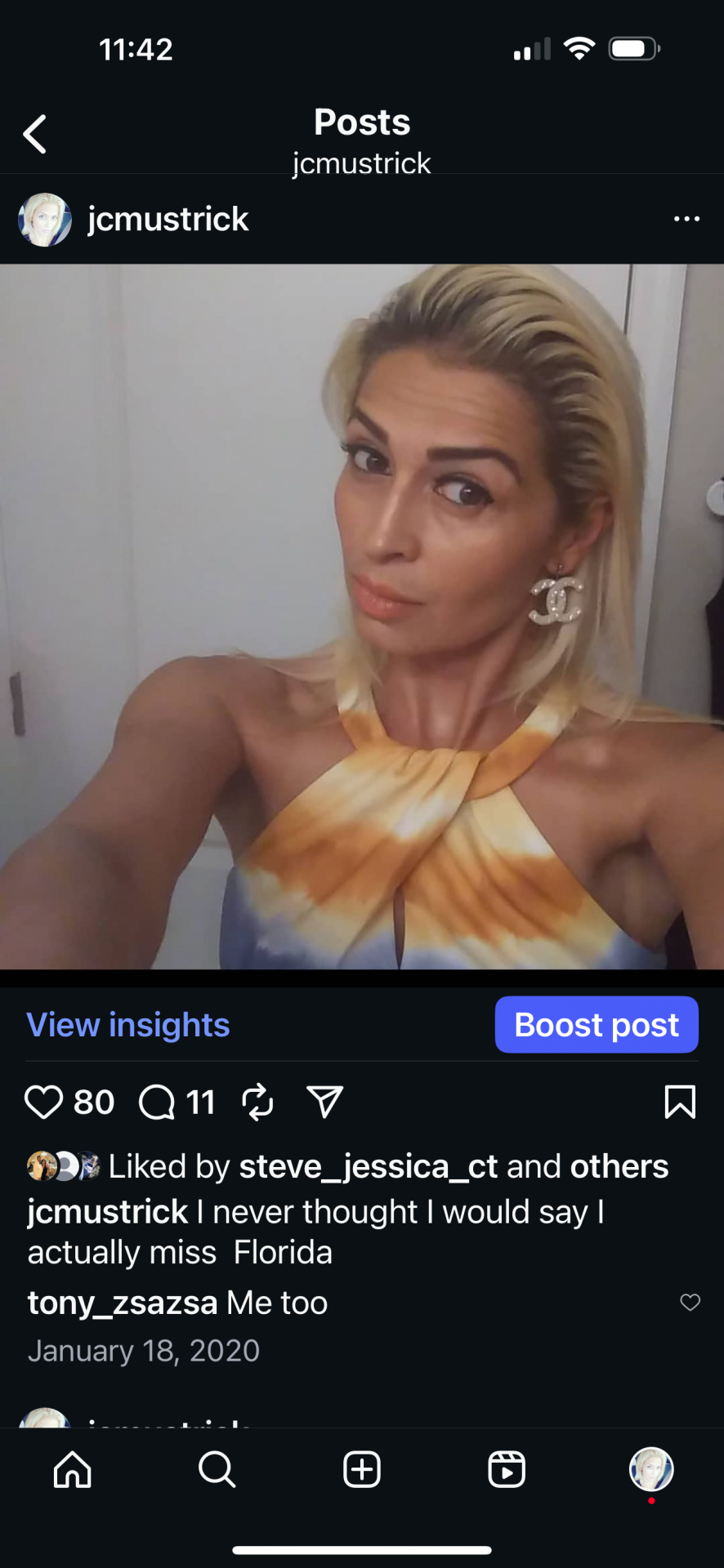This screenshot has width=724, height=1568.
Task: View likes via steve_jessica_ct and others
Action: pyautogui.click(x=454, y=1166)
